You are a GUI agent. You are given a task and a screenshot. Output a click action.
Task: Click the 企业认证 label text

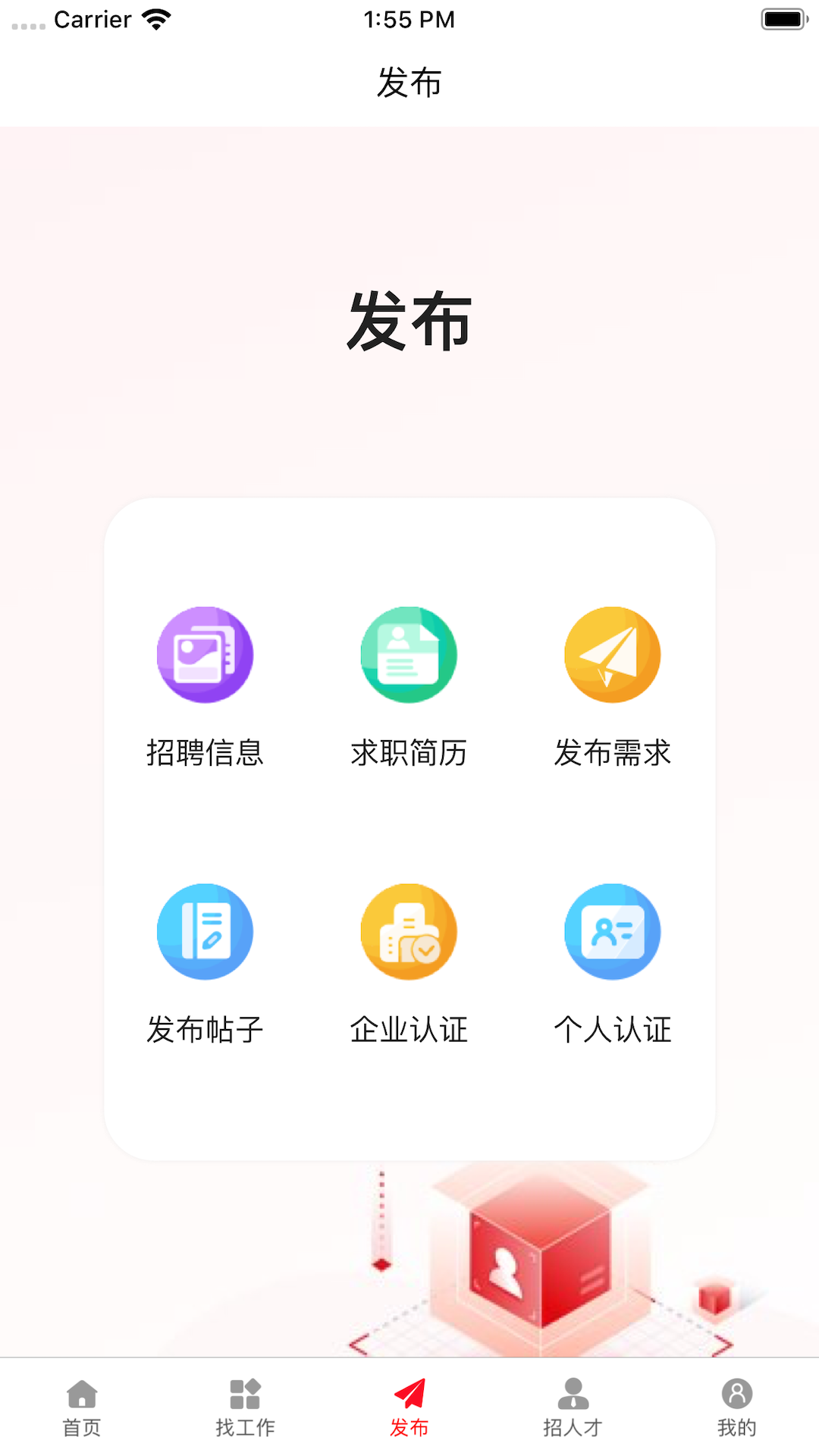(x=408, y=1029)
